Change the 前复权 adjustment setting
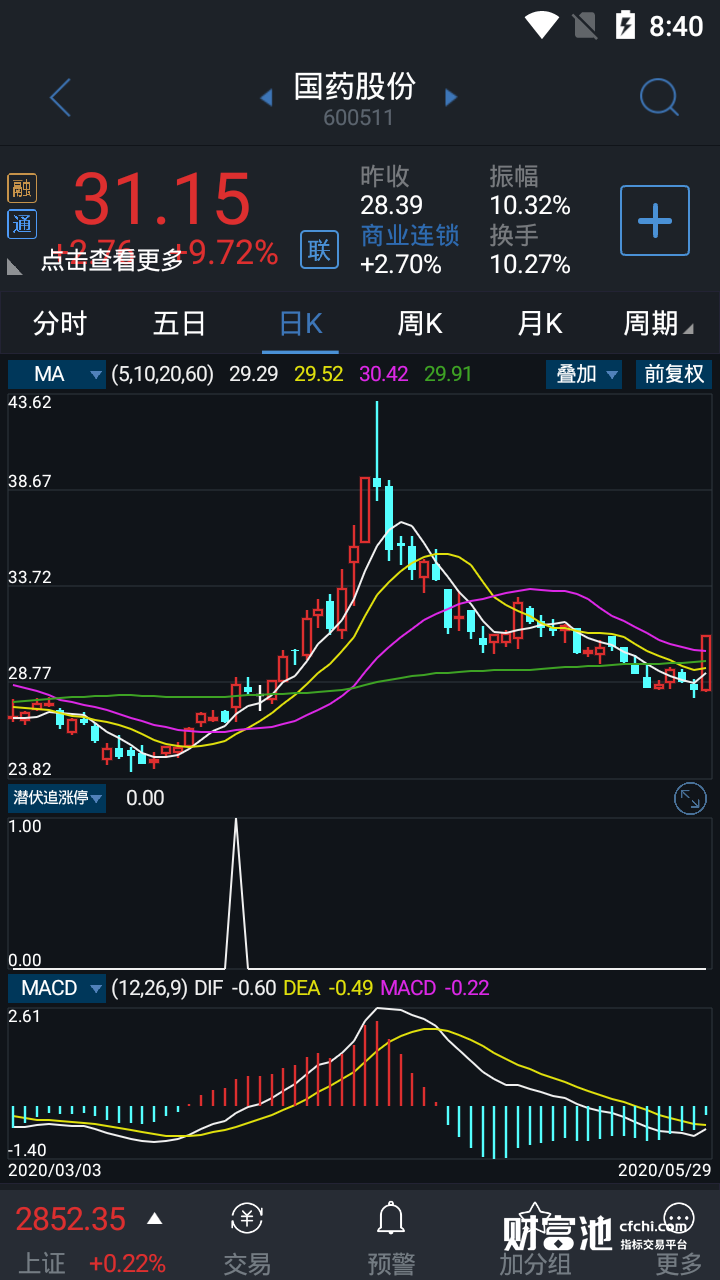 674,374
